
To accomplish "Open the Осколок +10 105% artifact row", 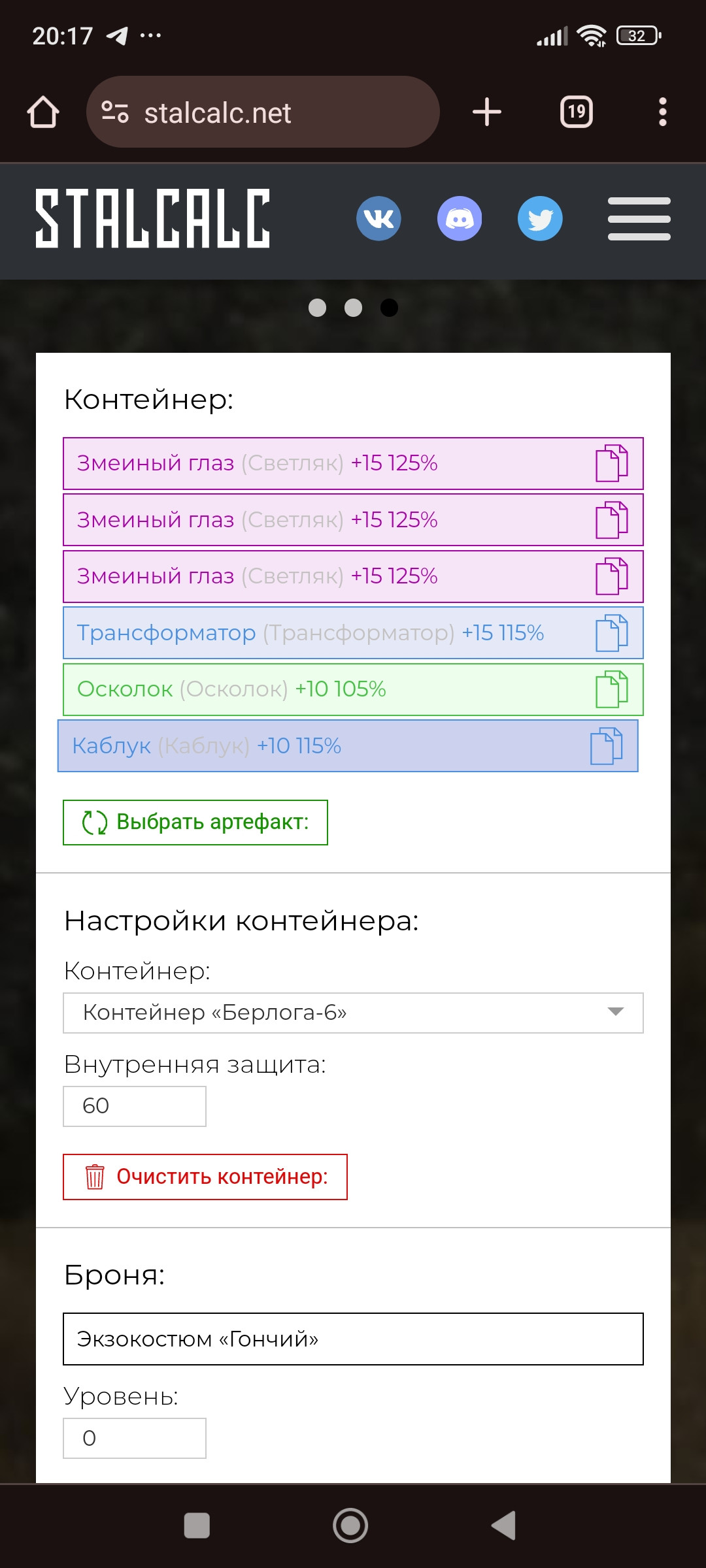I will click(x=353, y=689).
